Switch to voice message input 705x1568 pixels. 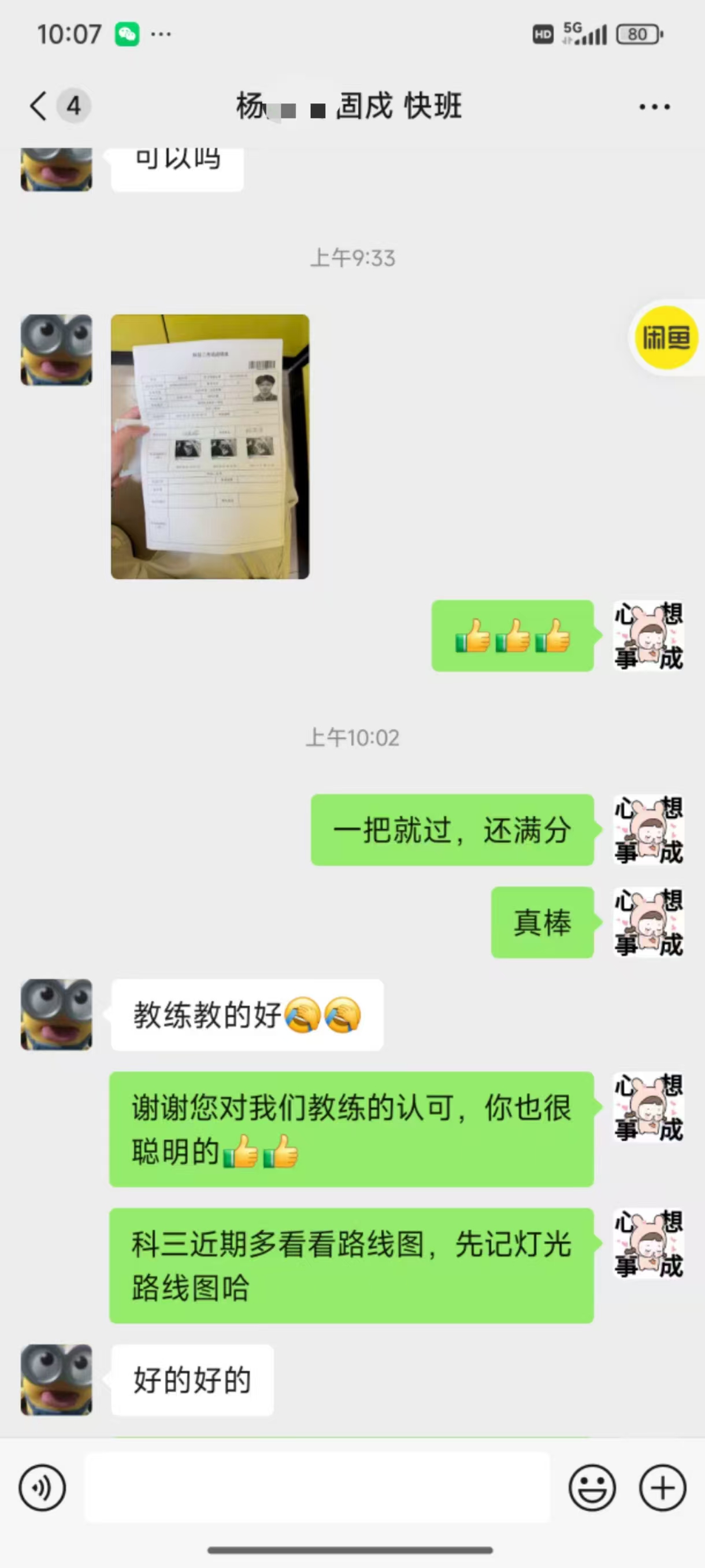pyautogui.click(x=42, y=1488)
